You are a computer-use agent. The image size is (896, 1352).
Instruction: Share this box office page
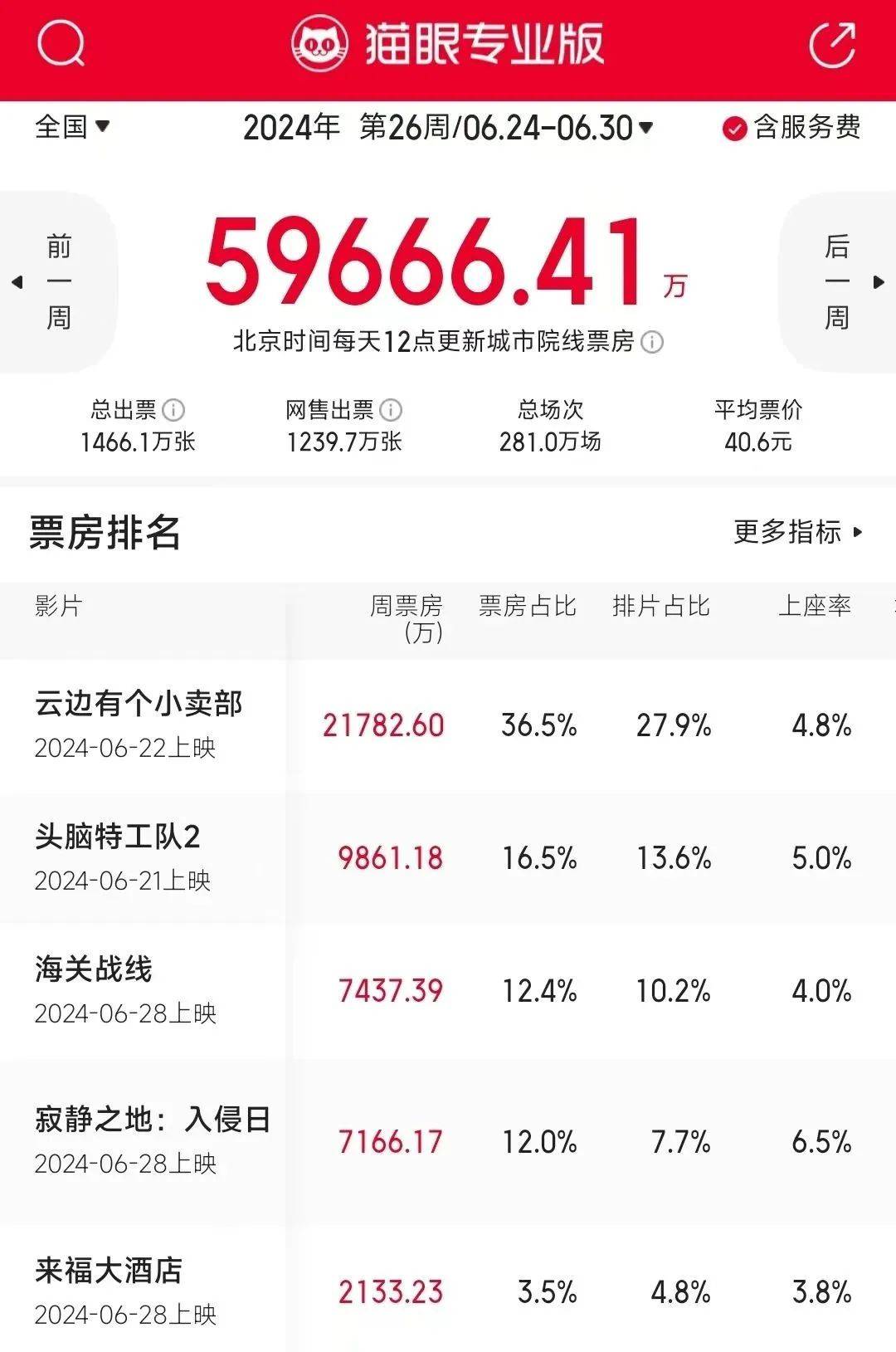tap(832, 45)
